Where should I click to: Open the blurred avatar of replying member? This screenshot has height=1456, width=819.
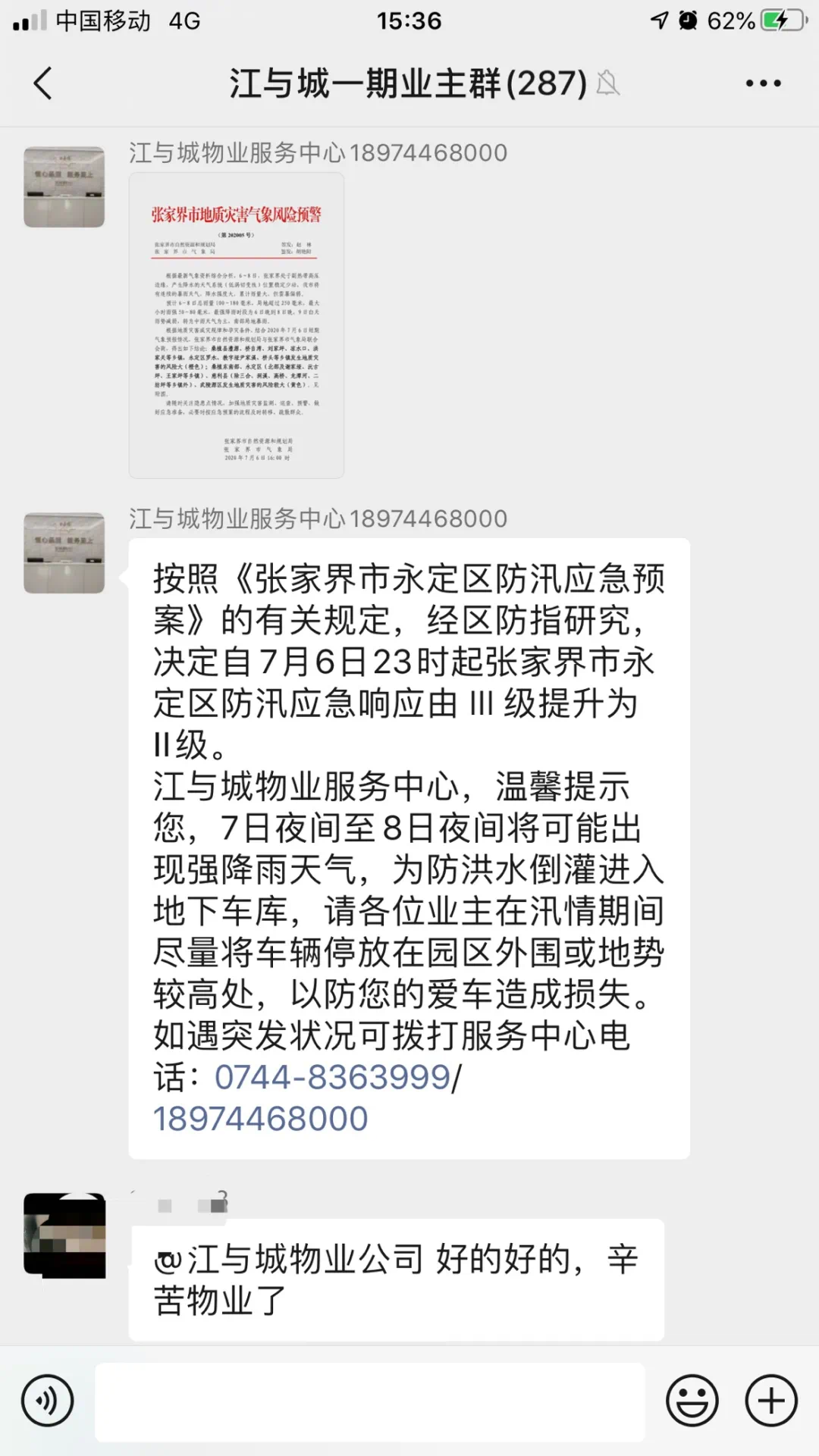coord(64,1235)
